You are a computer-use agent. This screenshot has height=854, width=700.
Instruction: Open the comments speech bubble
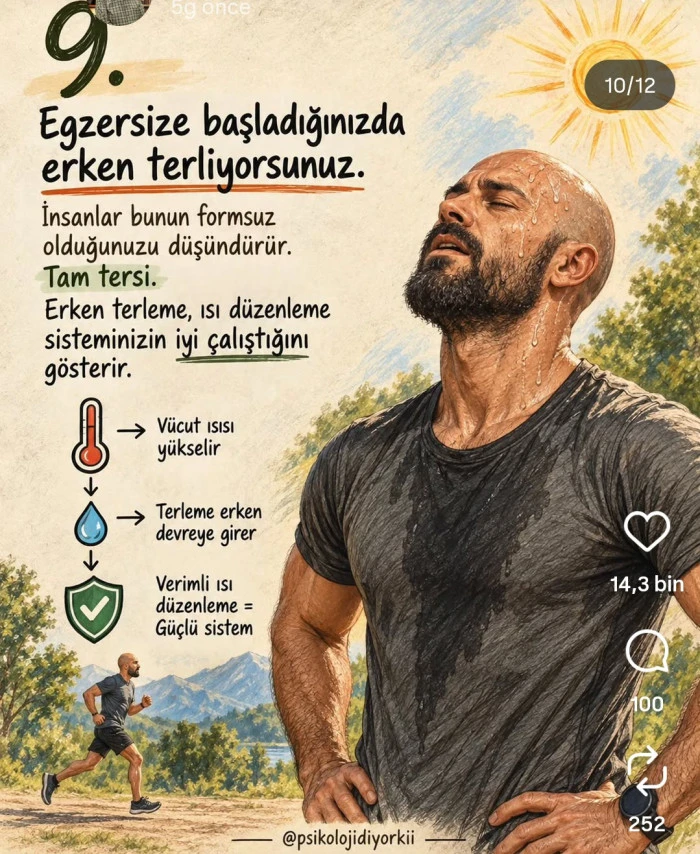click(x=647, y=651)
